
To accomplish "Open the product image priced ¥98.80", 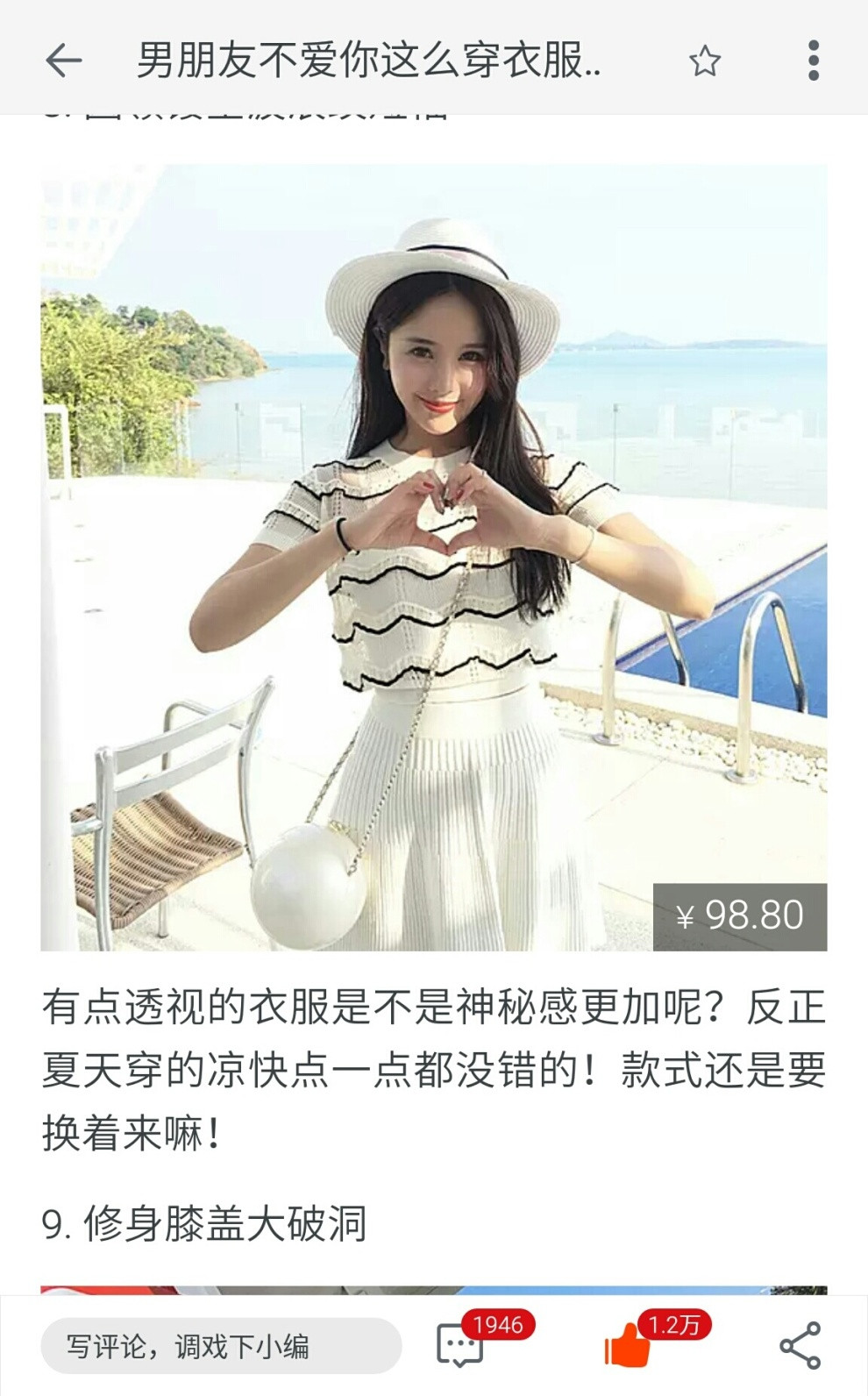I will click(x=433, y=557).
